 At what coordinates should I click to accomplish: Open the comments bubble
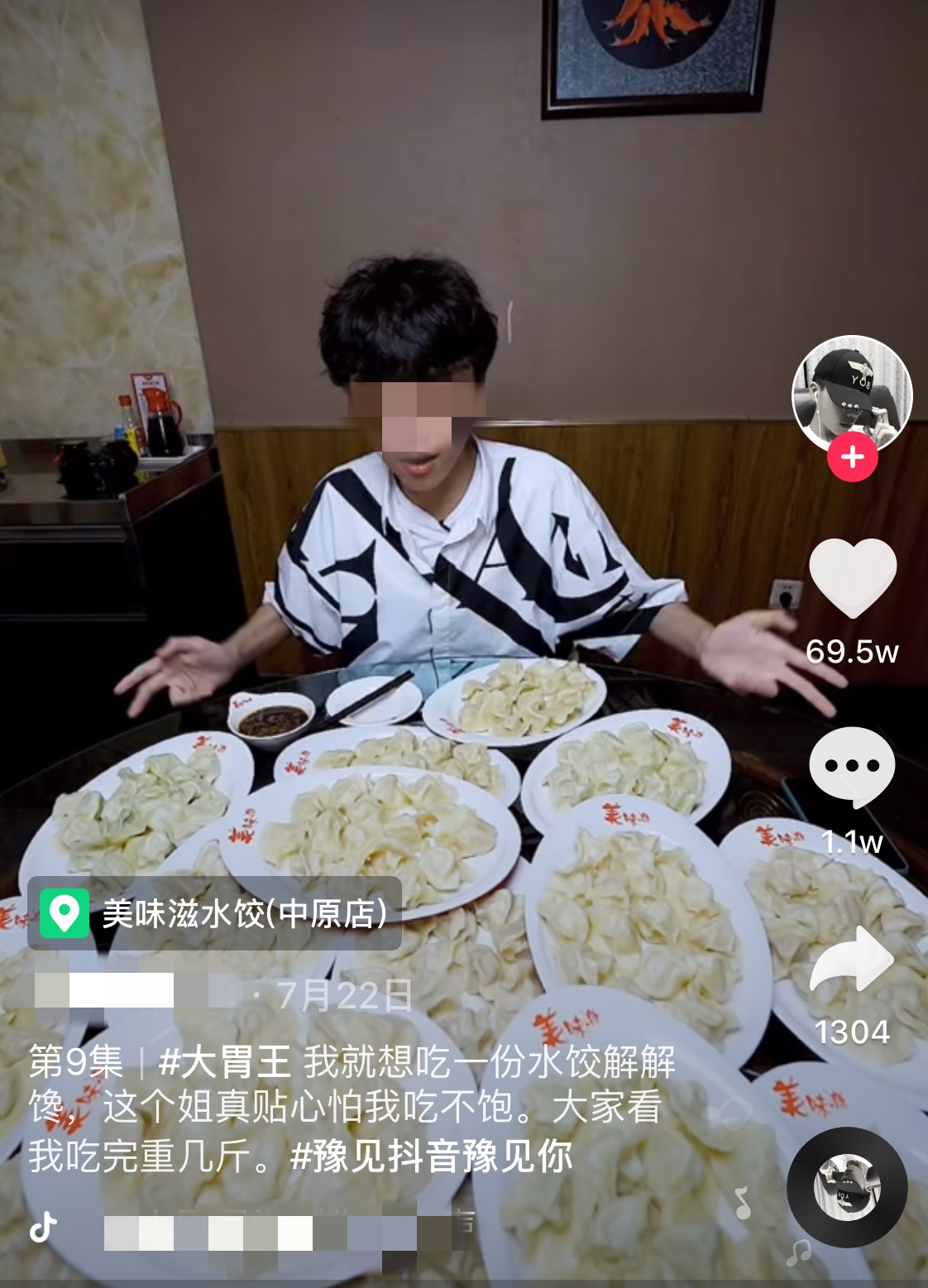852,767
